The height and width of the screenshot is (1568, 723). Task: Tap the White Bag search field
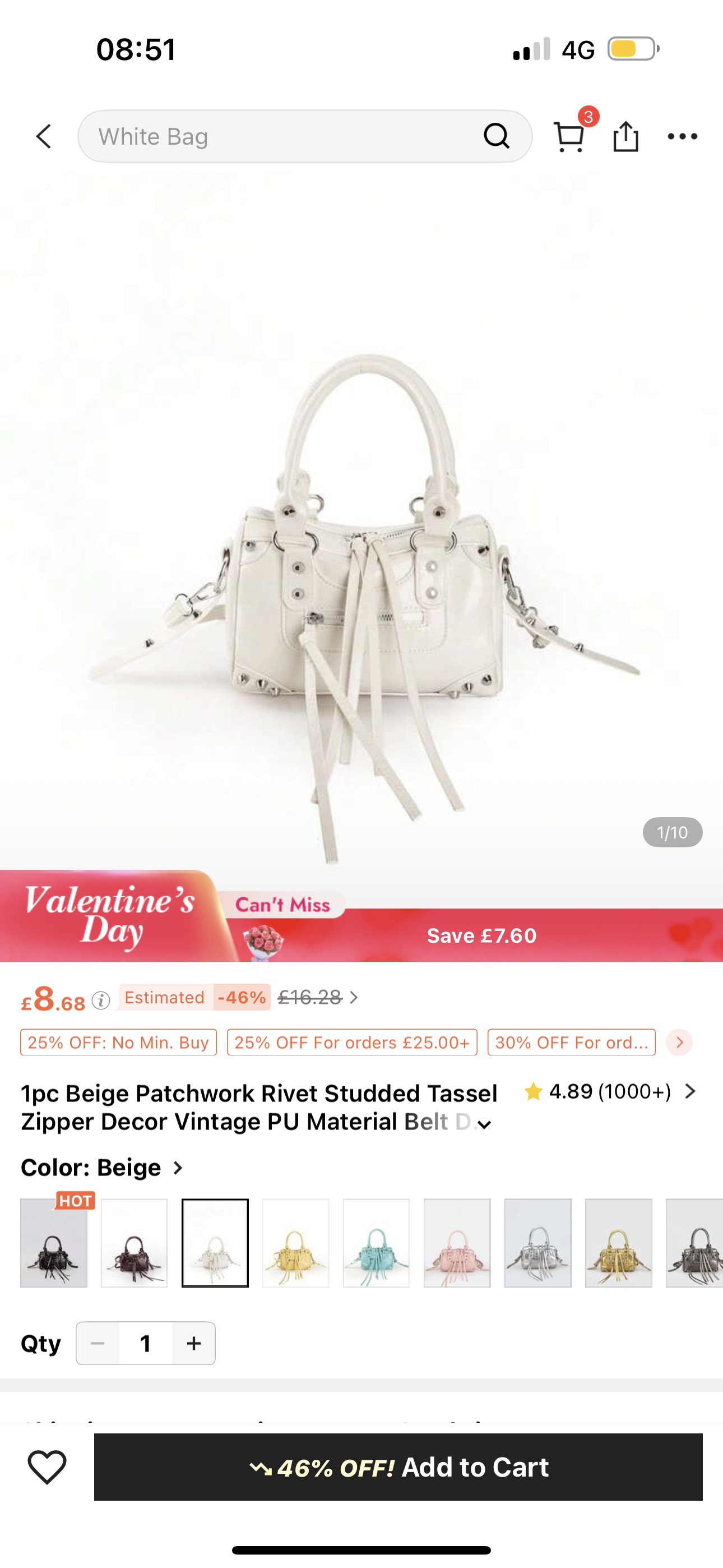(286, 136)
